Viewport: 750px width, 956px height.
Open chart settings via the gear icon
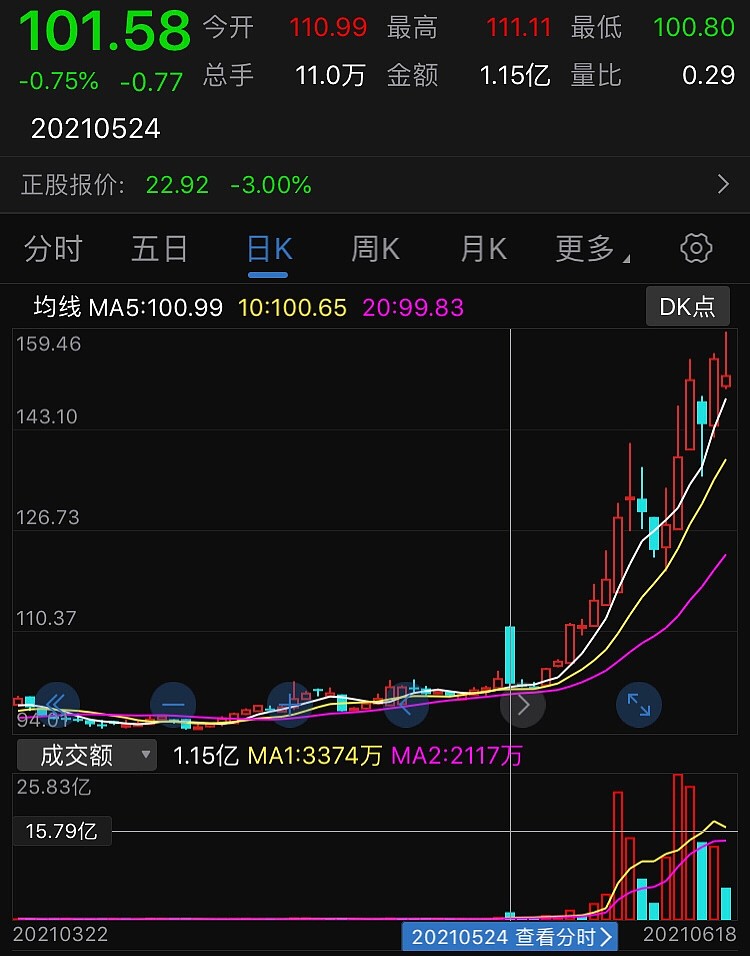coord(695,249)
